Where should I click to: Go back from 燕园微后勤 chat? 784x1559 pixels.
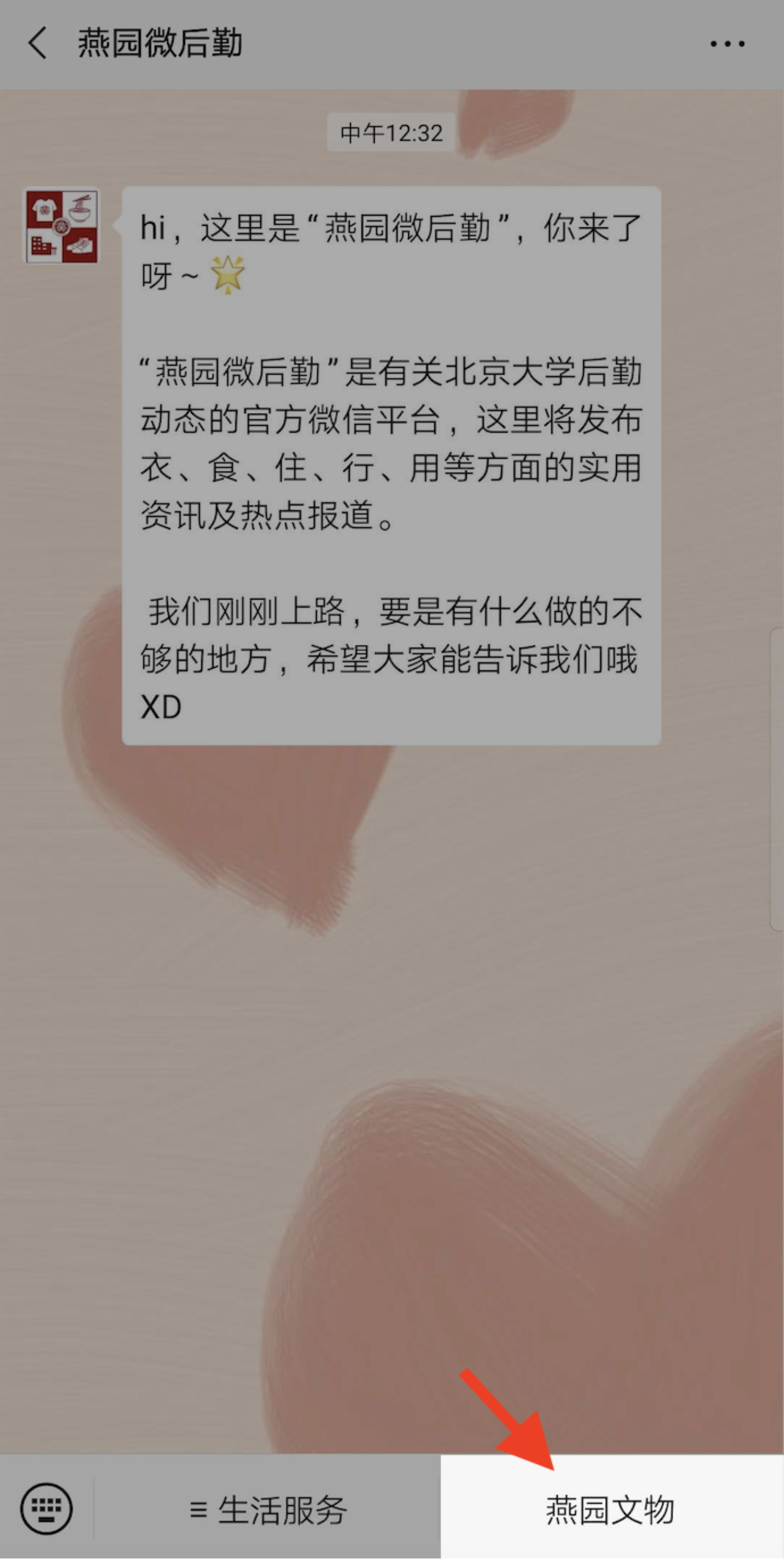[37, 43]
